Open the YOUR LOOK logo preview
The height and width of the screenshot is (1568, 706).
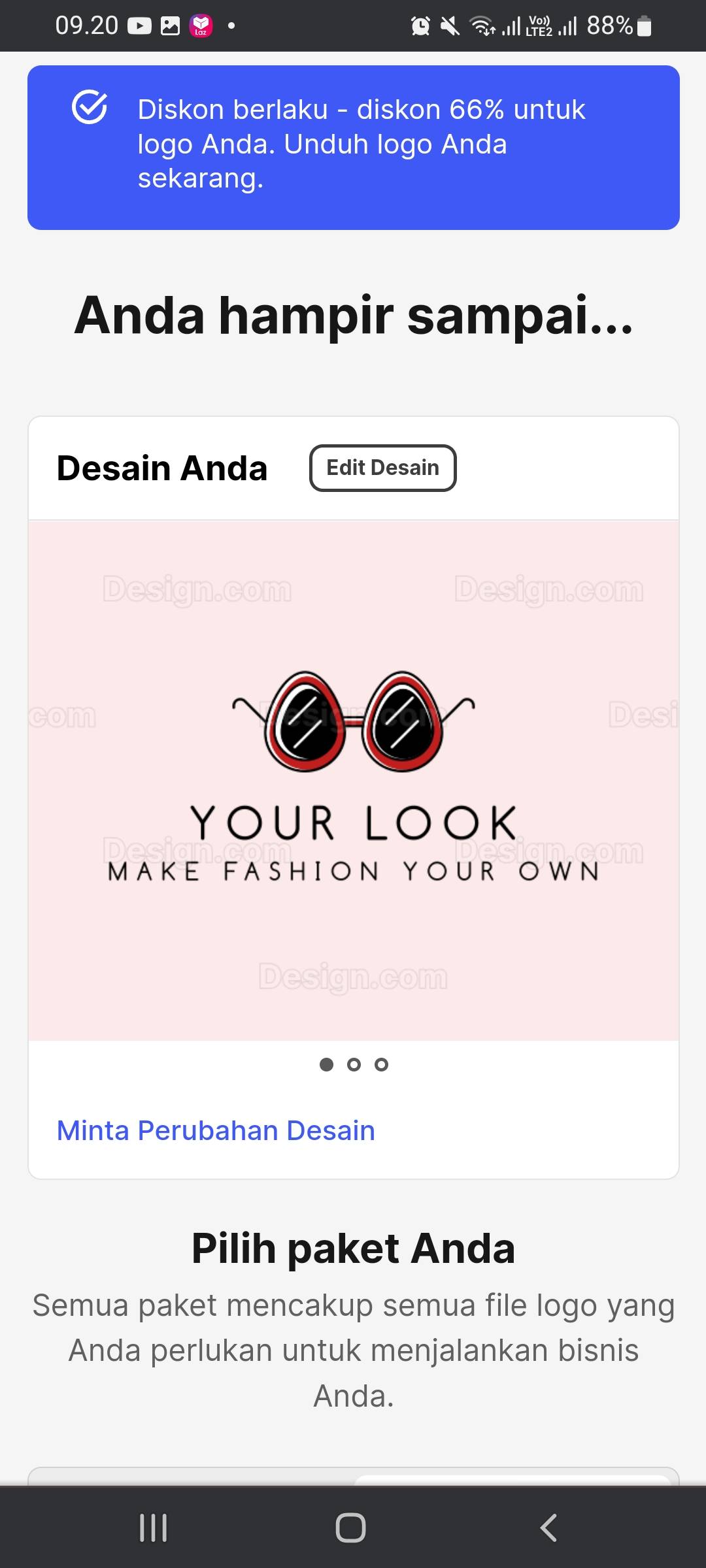pos(354,780)
